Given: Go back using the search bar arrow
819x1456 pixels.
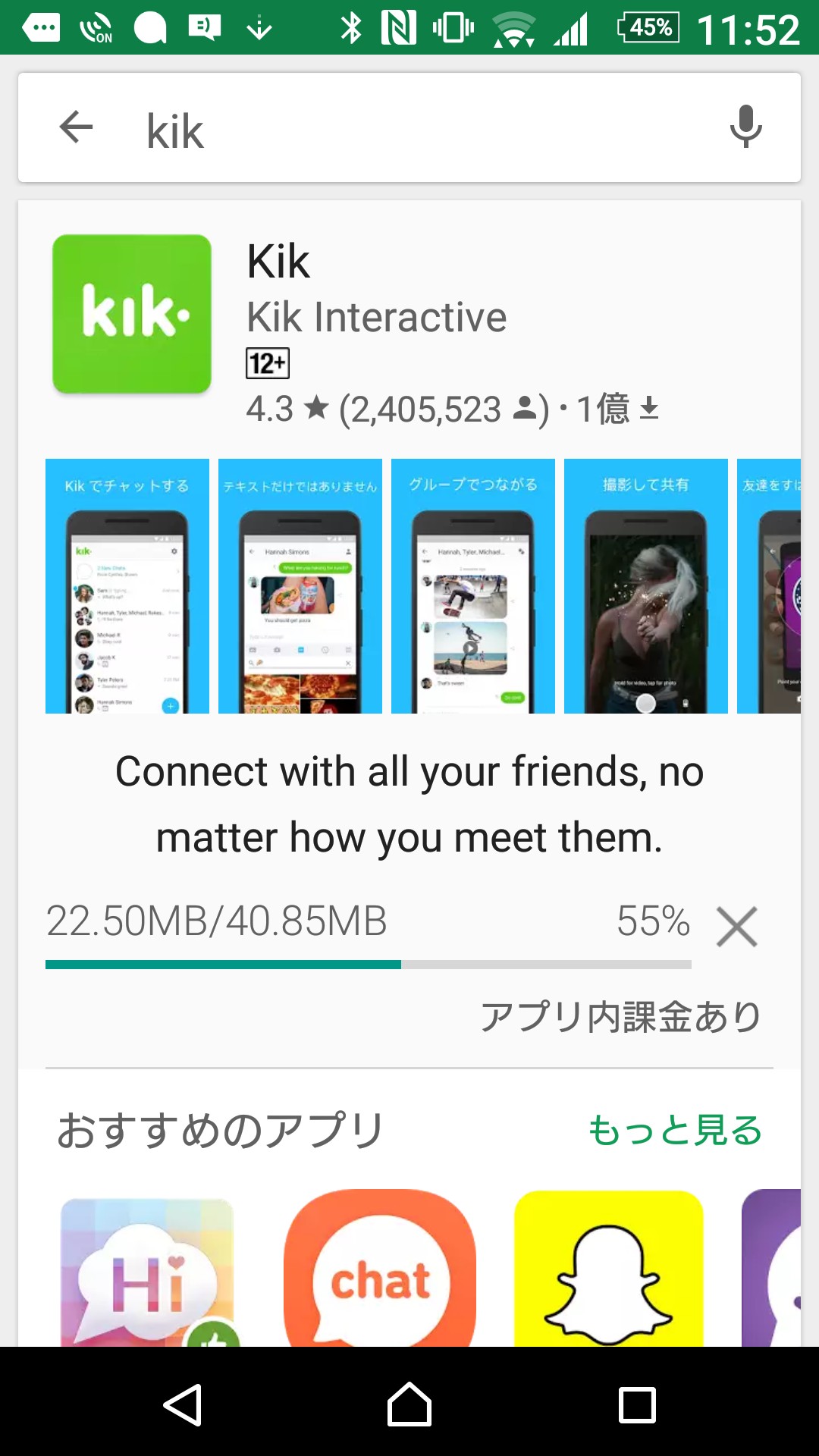Looking at the screenshot, I should click(x=76, y=127).
